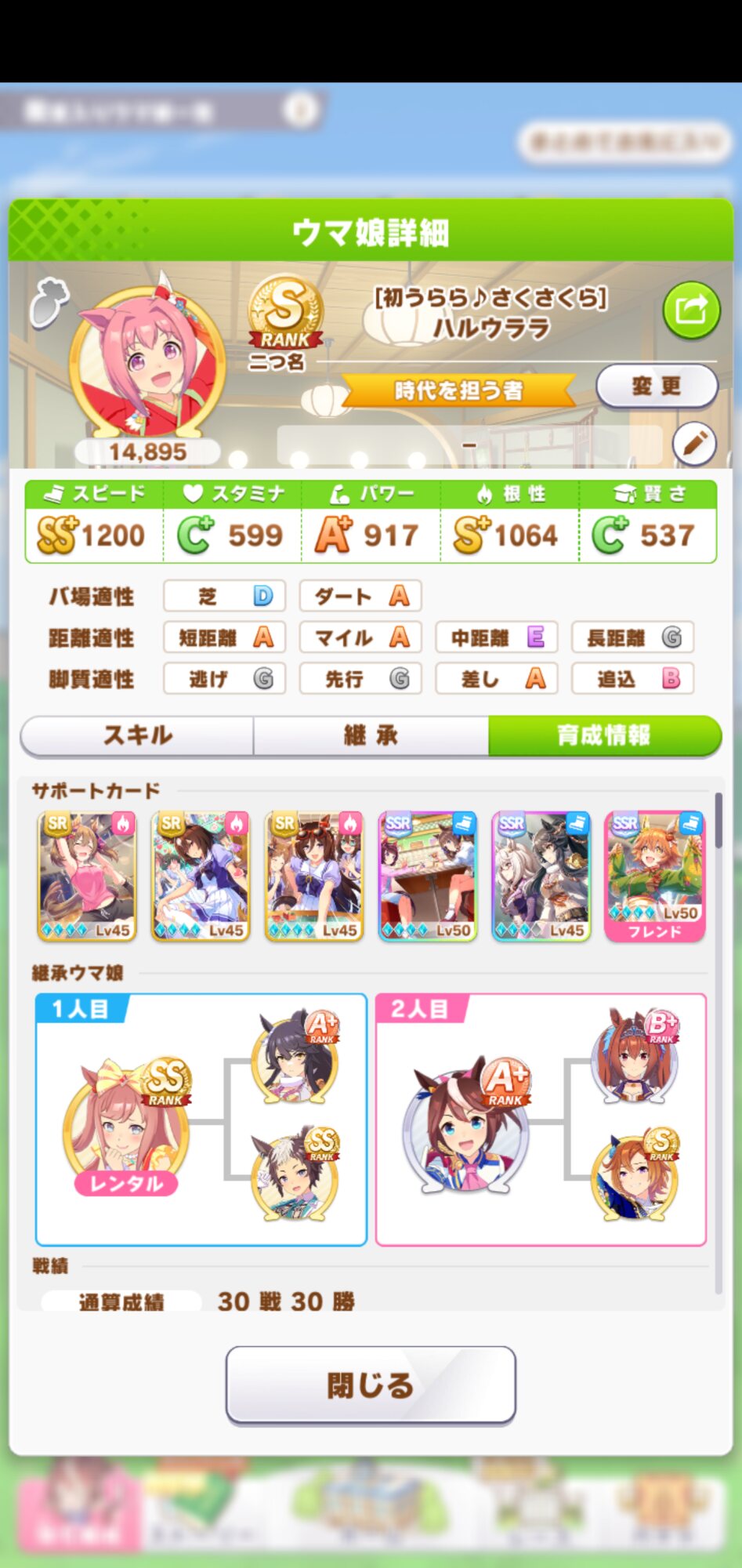
Task: Switch to the スキル tab
Action: [x=138, y=735]
